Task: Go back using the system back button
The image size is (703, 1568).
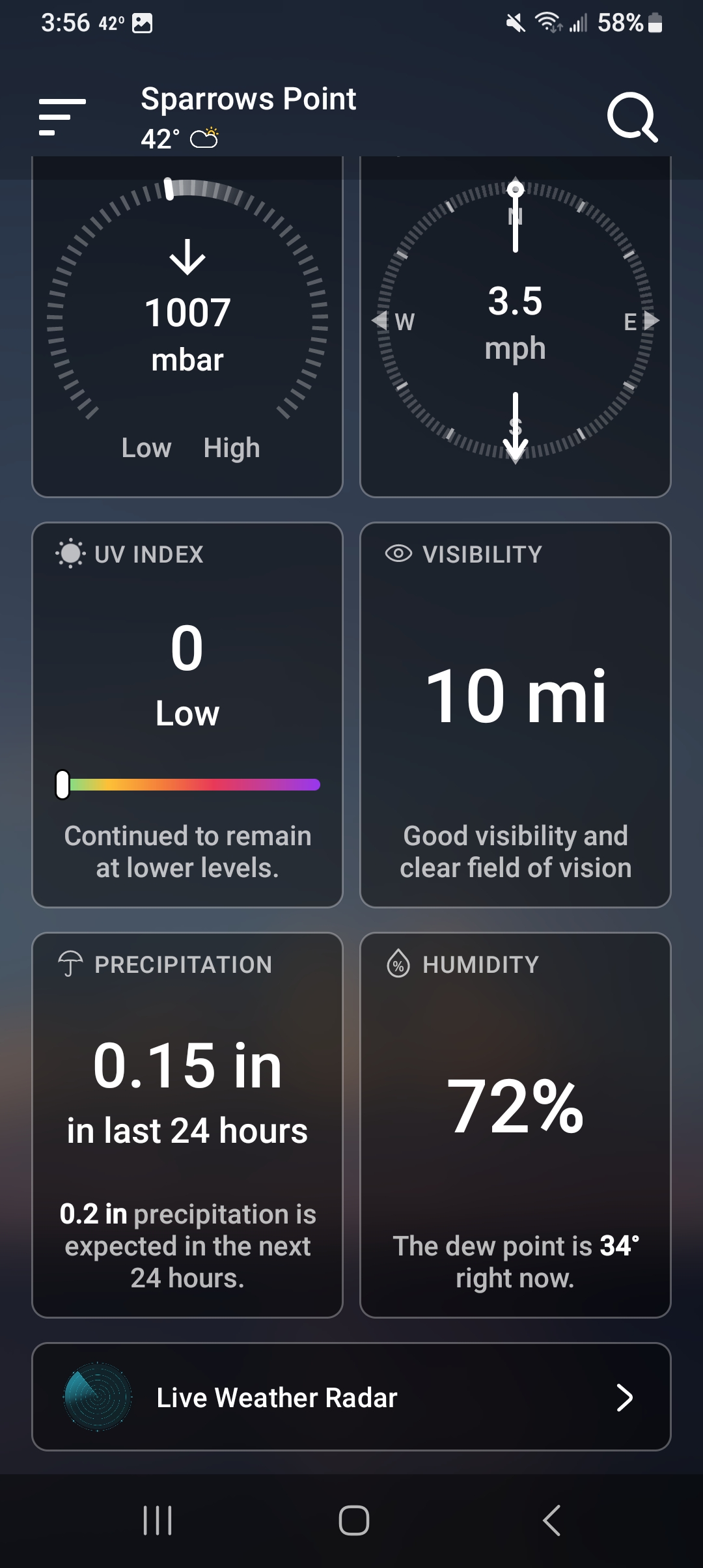Action: pos(551,1520)
